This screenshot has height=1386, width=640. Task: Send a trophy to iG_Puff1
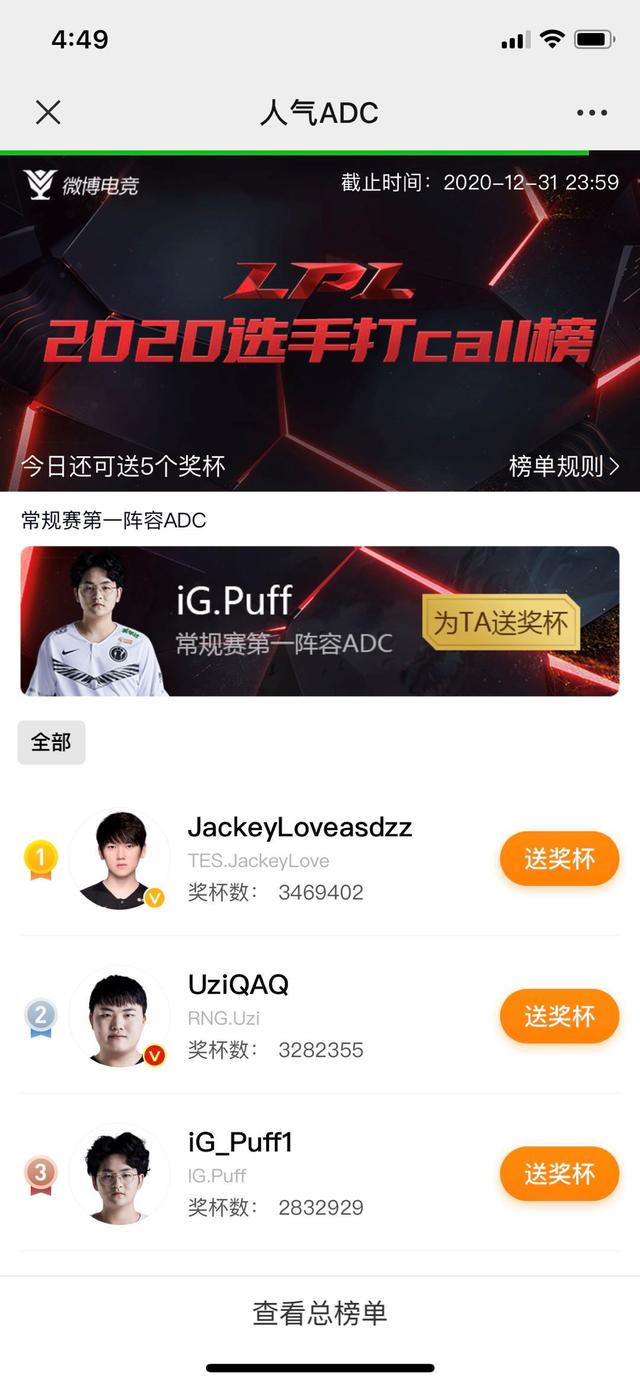pyautogui.click(x=559, y=1173)
